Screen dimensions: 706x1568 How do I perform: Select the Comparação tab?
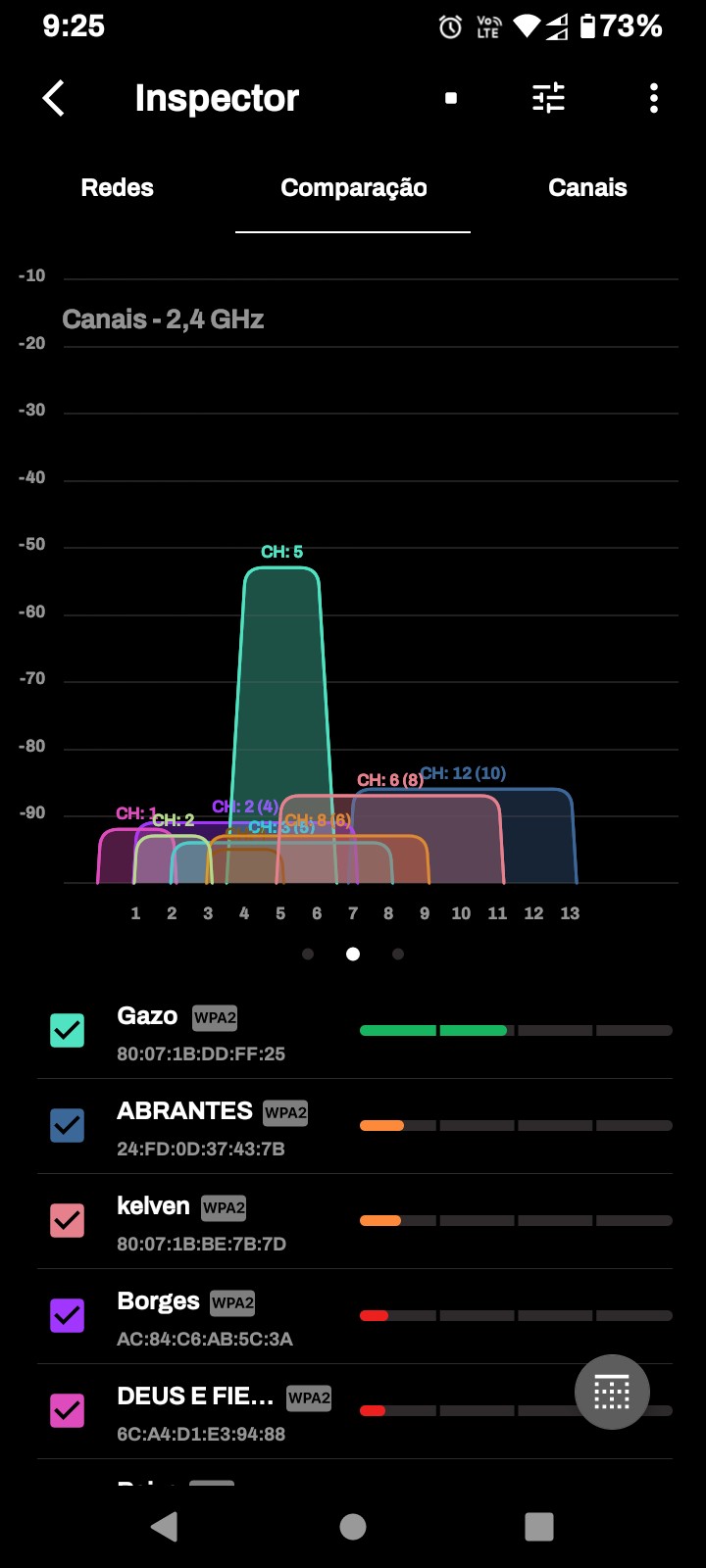coord(353,188)
